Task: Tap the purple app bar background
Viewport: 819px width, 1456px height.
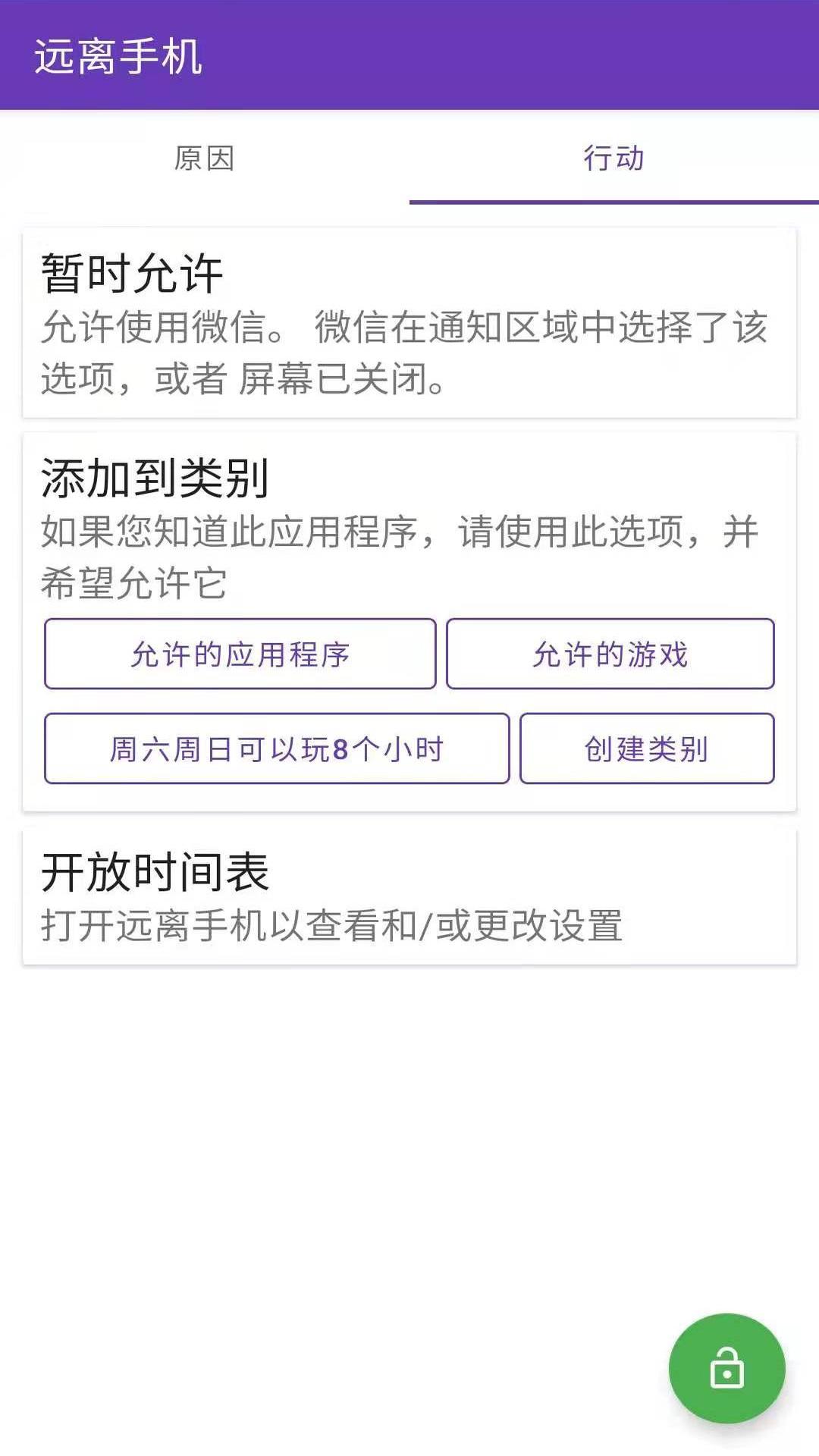Action: point(531,53)
